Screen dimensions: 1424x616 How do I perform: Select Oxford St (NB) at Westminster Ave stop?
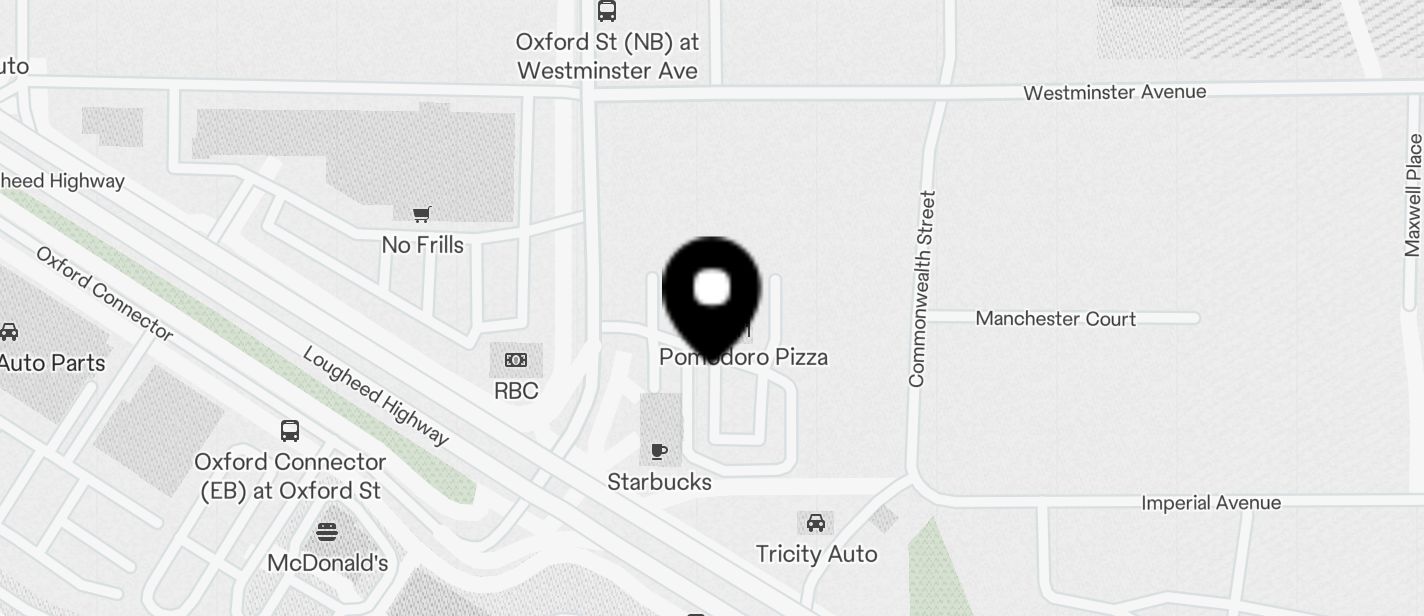[607, 11]
